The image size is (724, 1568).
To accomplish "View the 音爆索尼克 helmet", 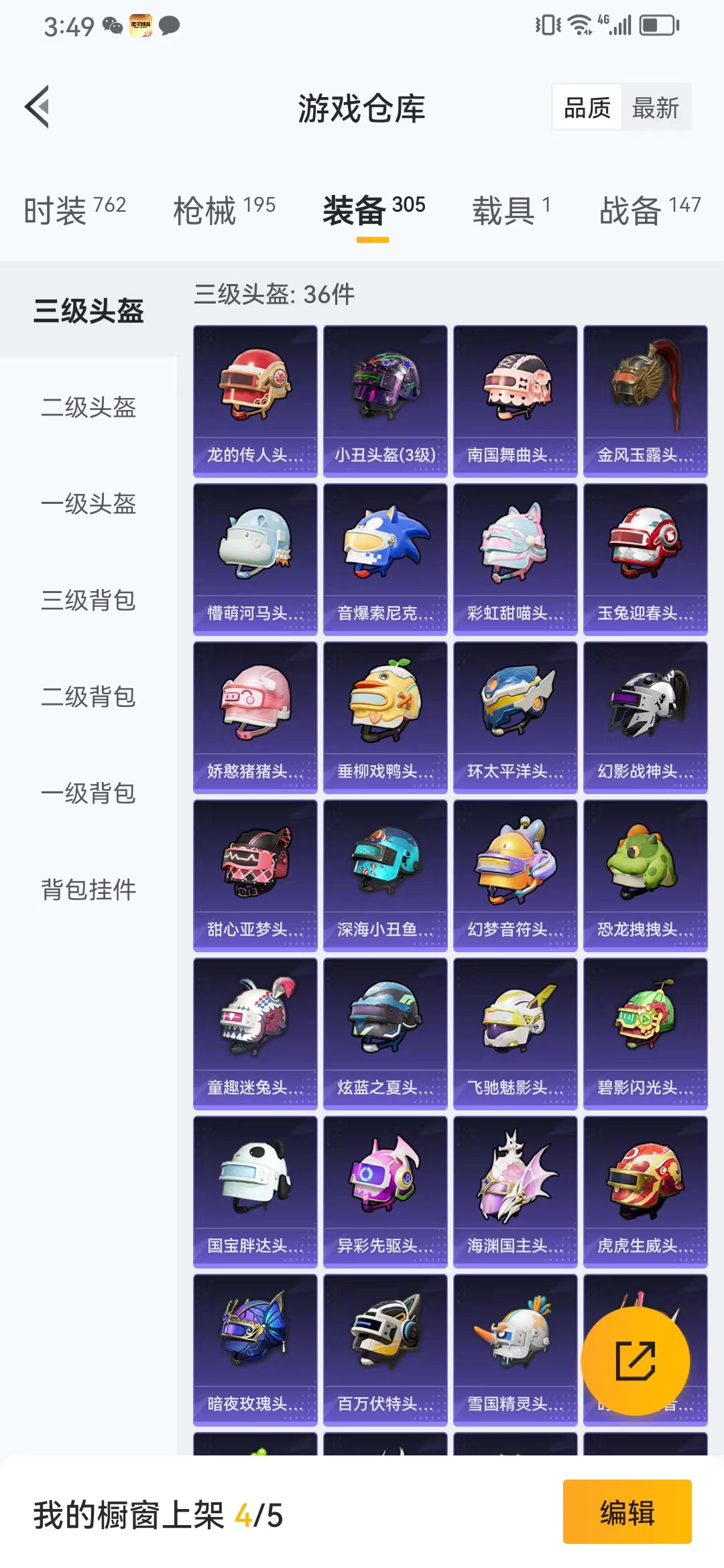I will pyautogui.click(x=385, y=560).
